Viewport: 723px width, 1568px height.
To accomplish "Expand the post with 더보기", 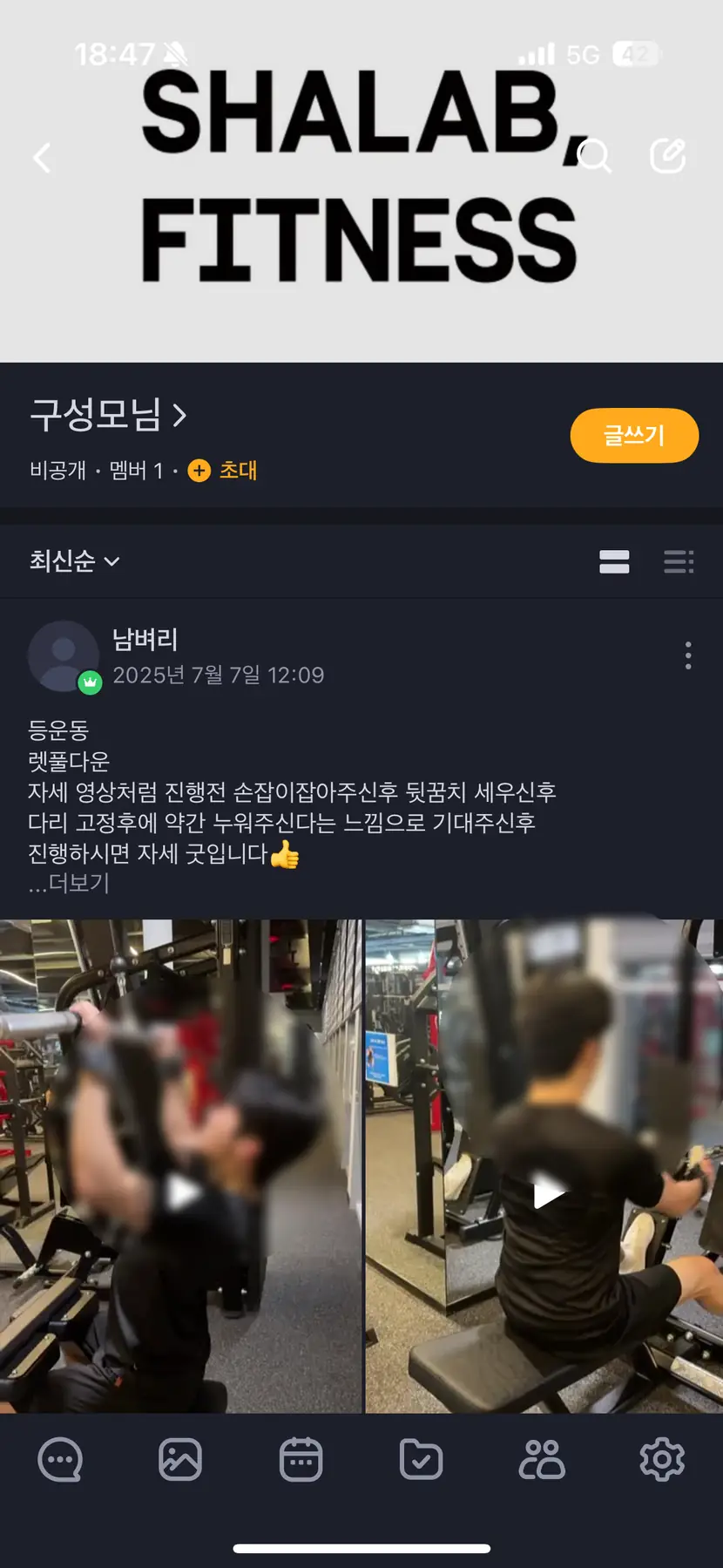I will [x=70, y=884].
